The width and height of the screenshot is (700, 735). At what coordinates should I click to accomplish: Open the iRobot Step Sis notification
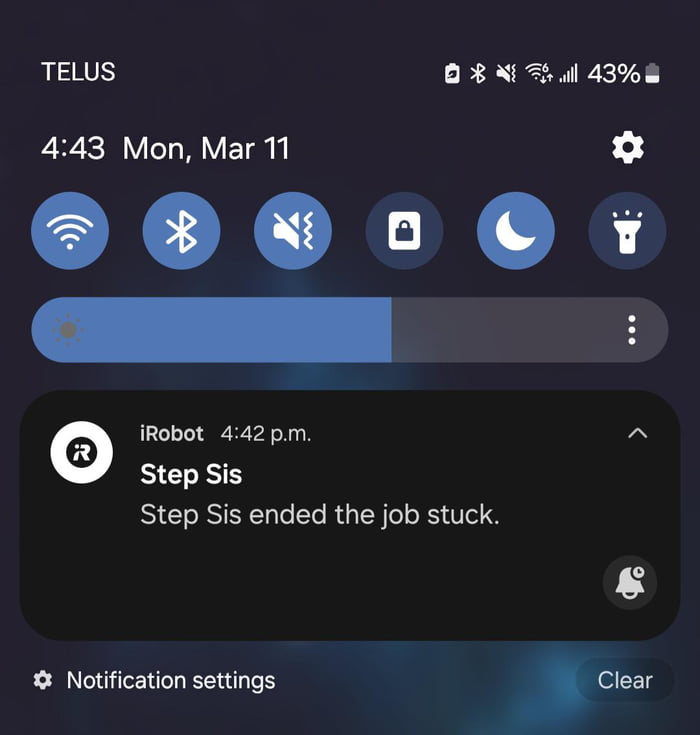point(318,494)
